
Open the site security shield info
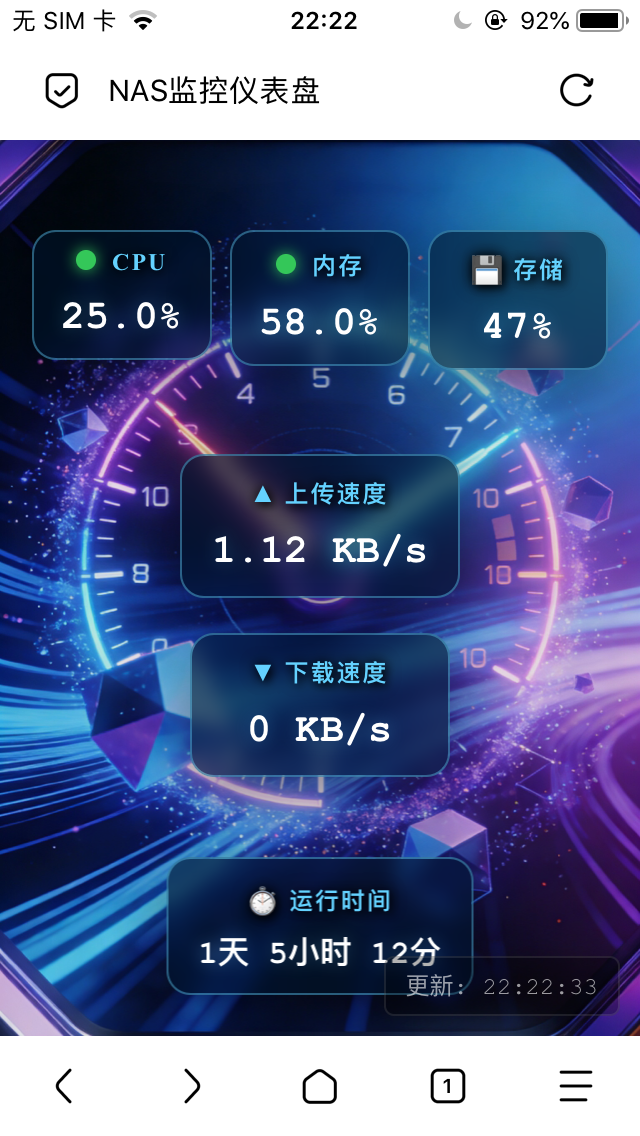click(x=62, y=91)
